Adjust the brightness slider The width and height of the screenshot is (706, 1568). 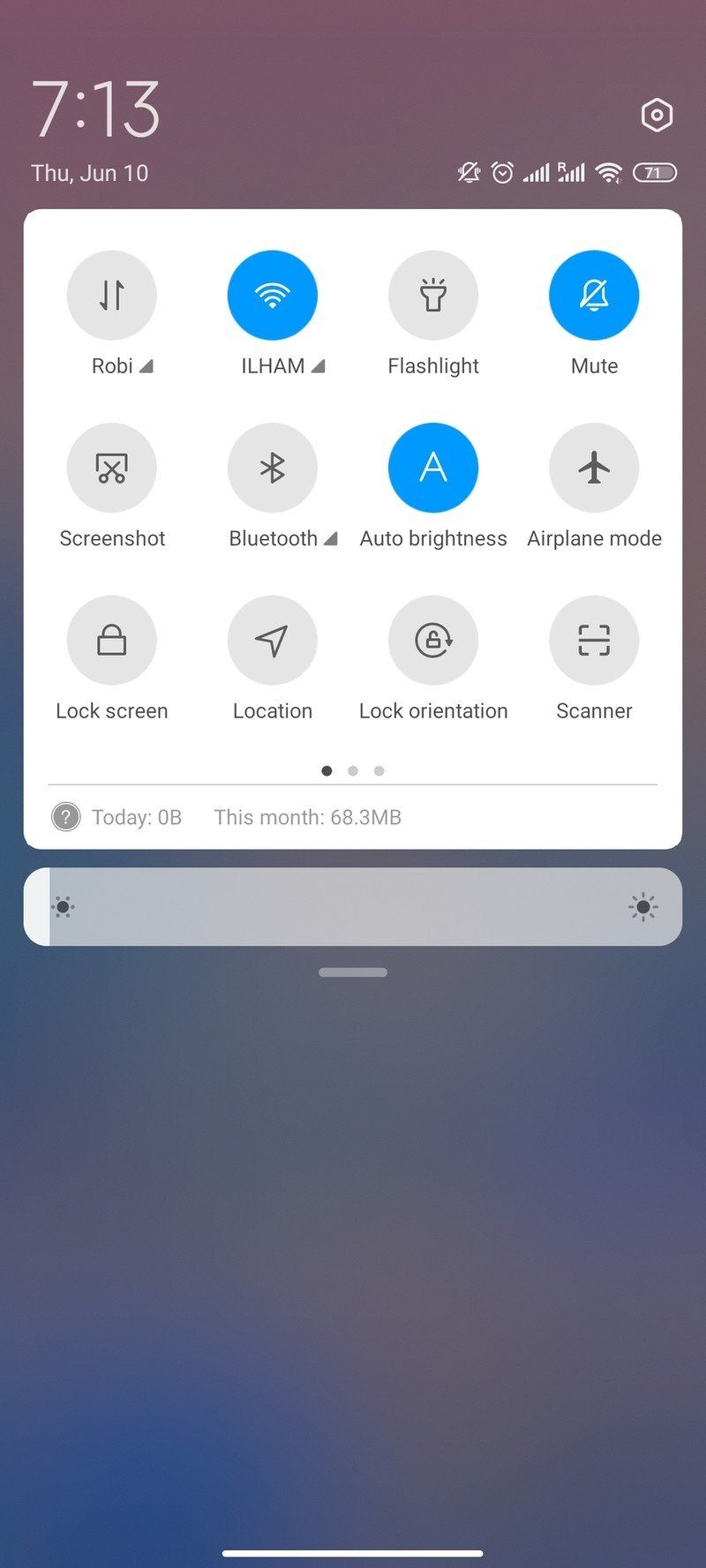click(x=353, y=906)
